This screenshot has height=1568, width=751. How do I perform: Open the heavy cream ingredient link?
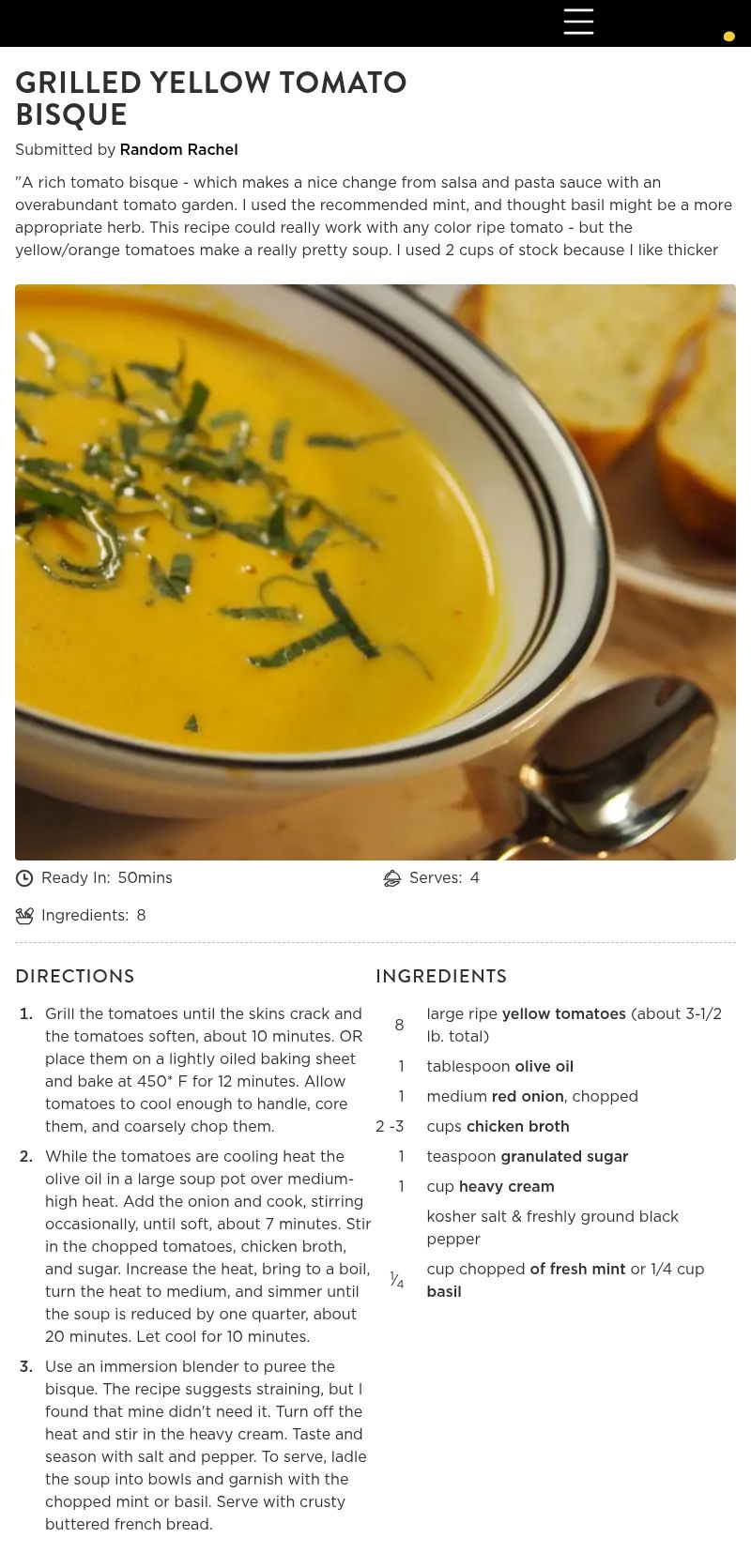point(506,1187)
